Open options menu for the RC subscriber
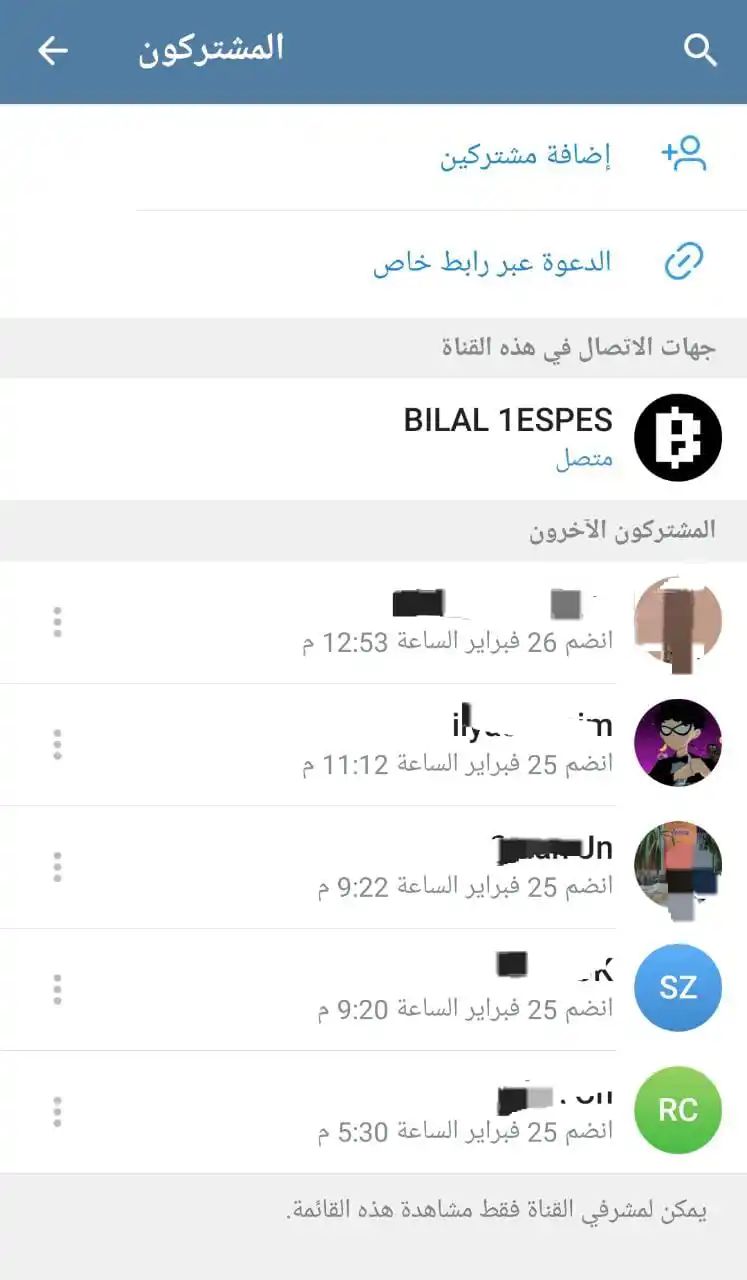 [57, 1110]
